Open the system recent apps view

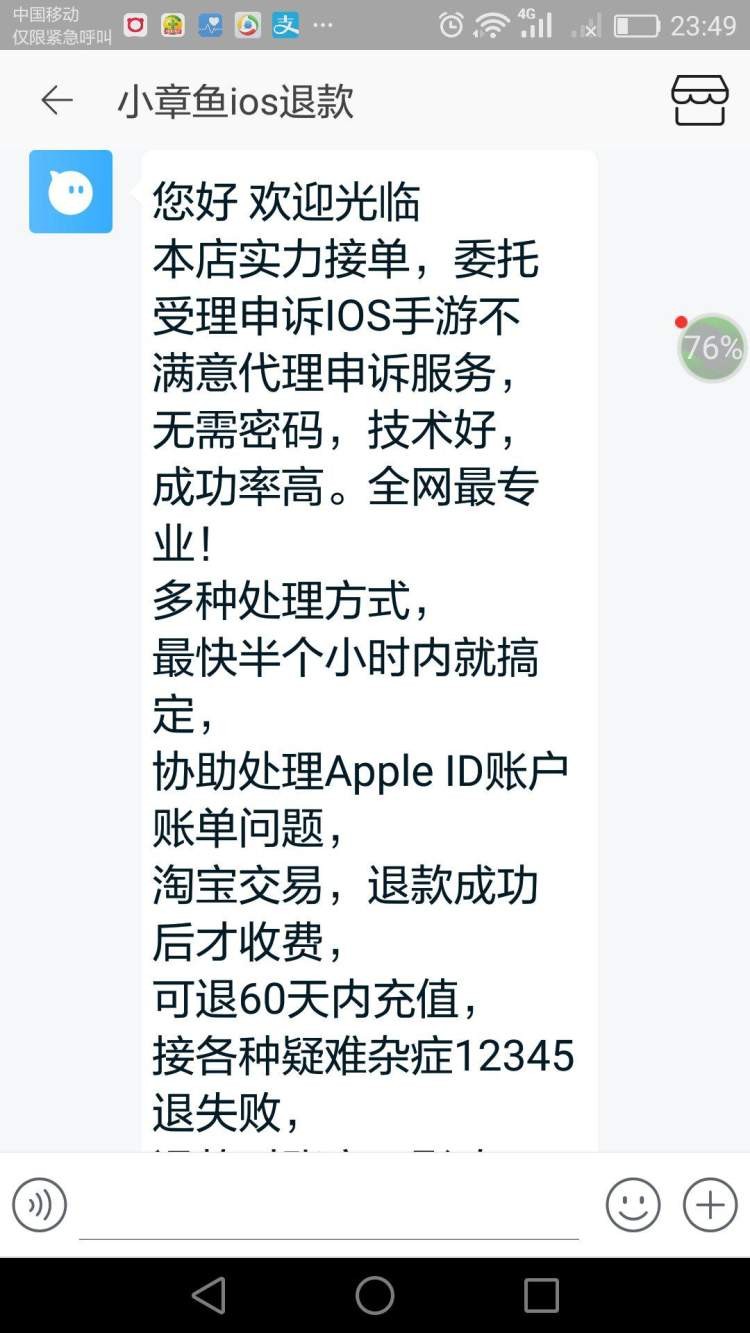541,1296
